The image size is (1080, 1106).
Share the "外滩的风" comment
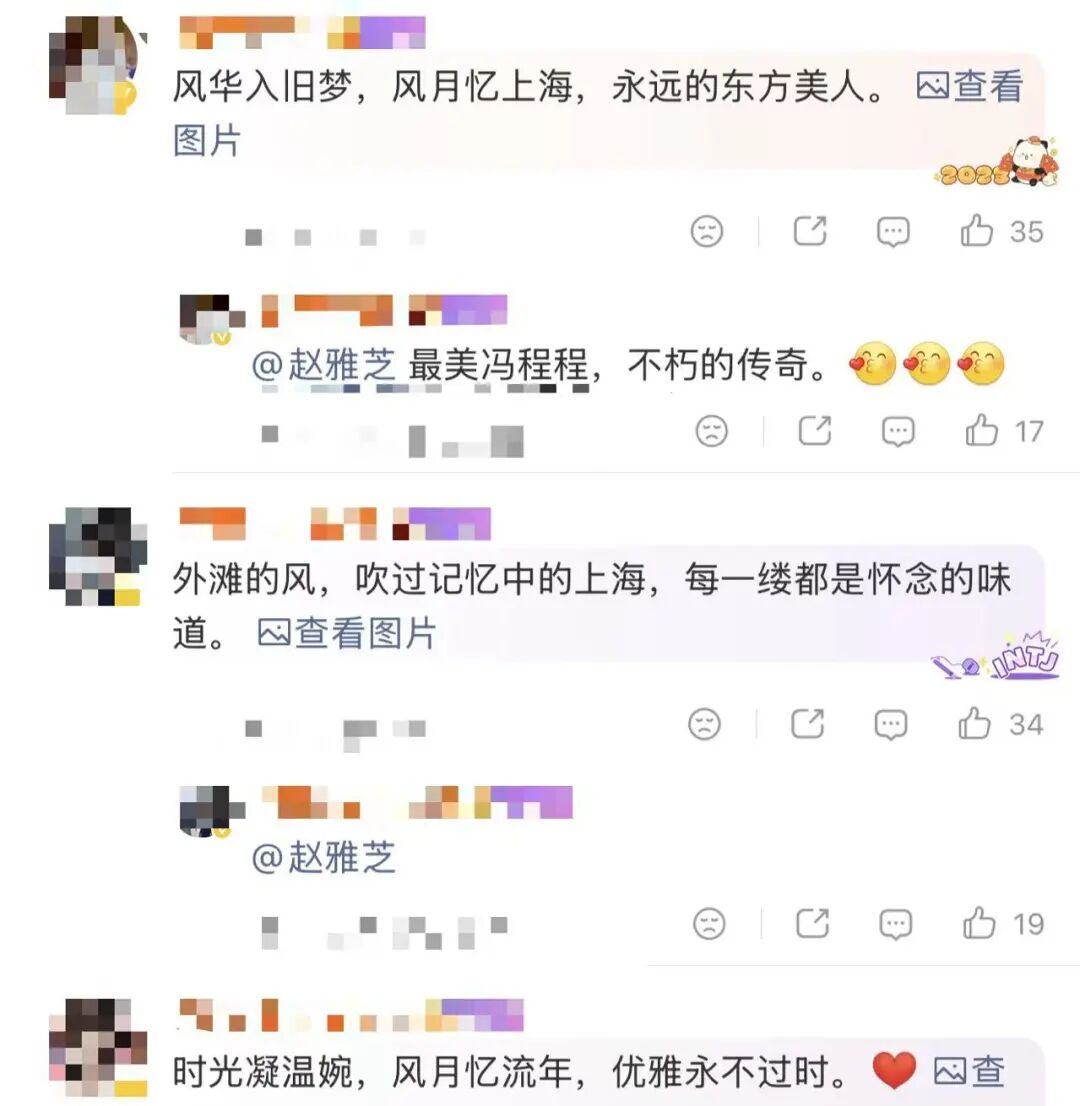click(808, 723)
